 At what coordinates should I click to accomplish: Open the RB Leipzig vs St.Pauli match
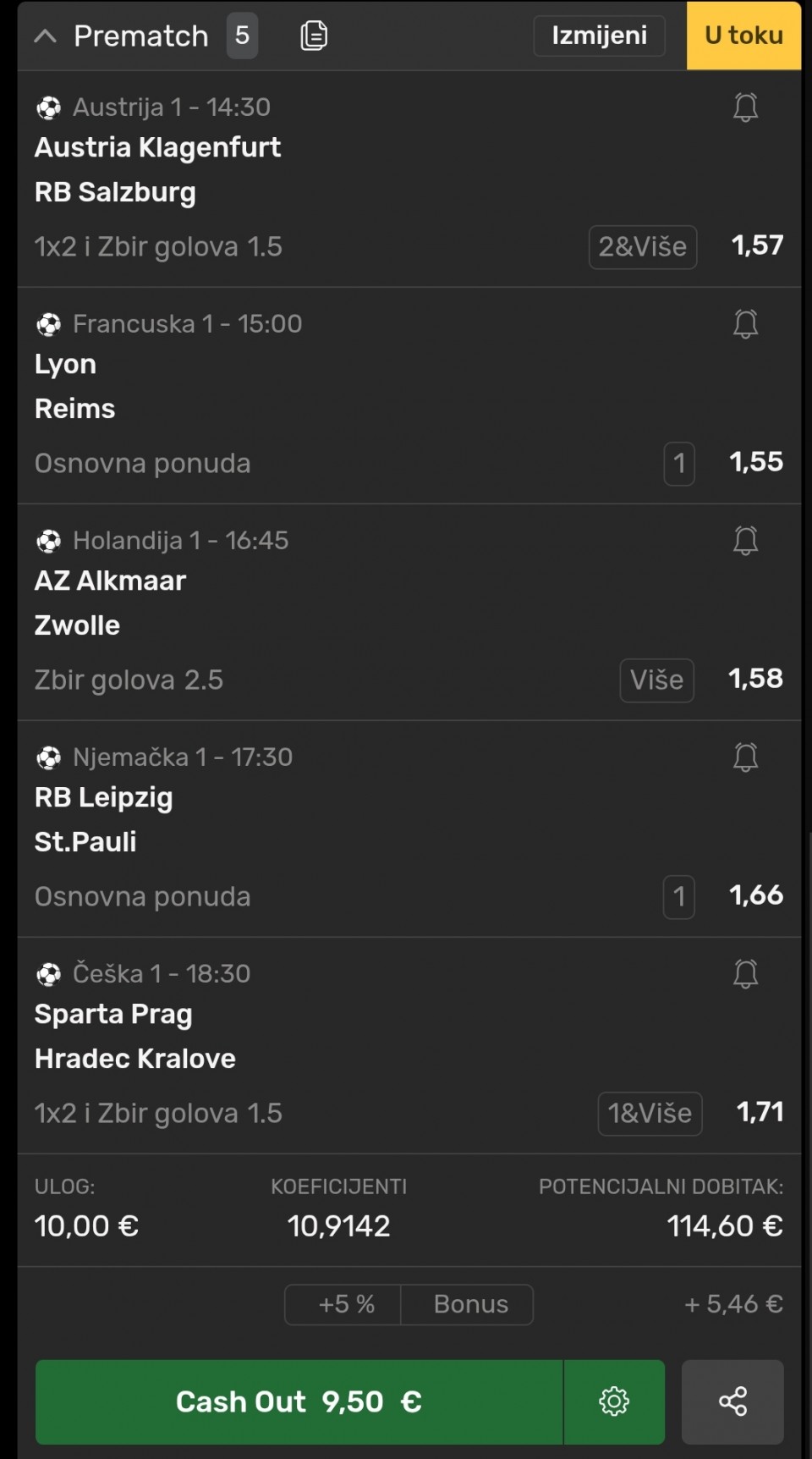point(103,819)
